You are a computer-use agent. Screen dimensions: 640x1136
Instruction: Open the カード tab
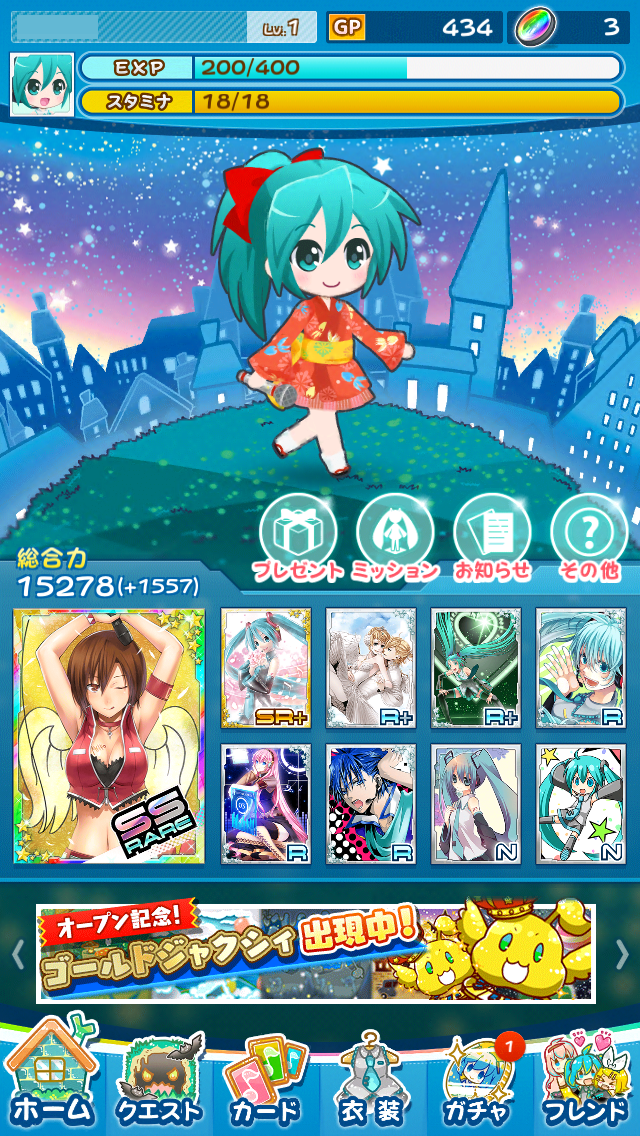coord(265,1083)
